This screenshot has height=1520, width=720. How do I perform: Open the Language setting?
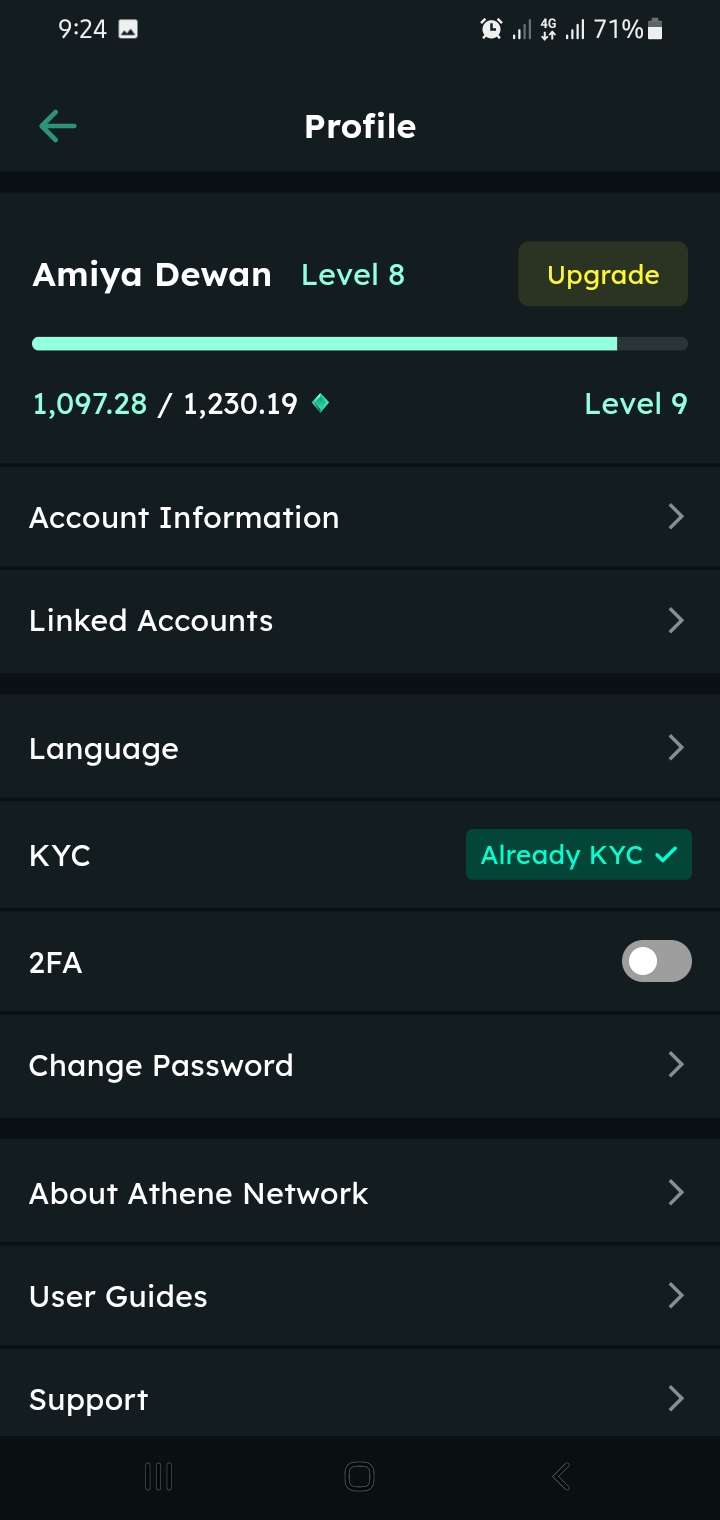pyautogui.click(x=360, y=748)
